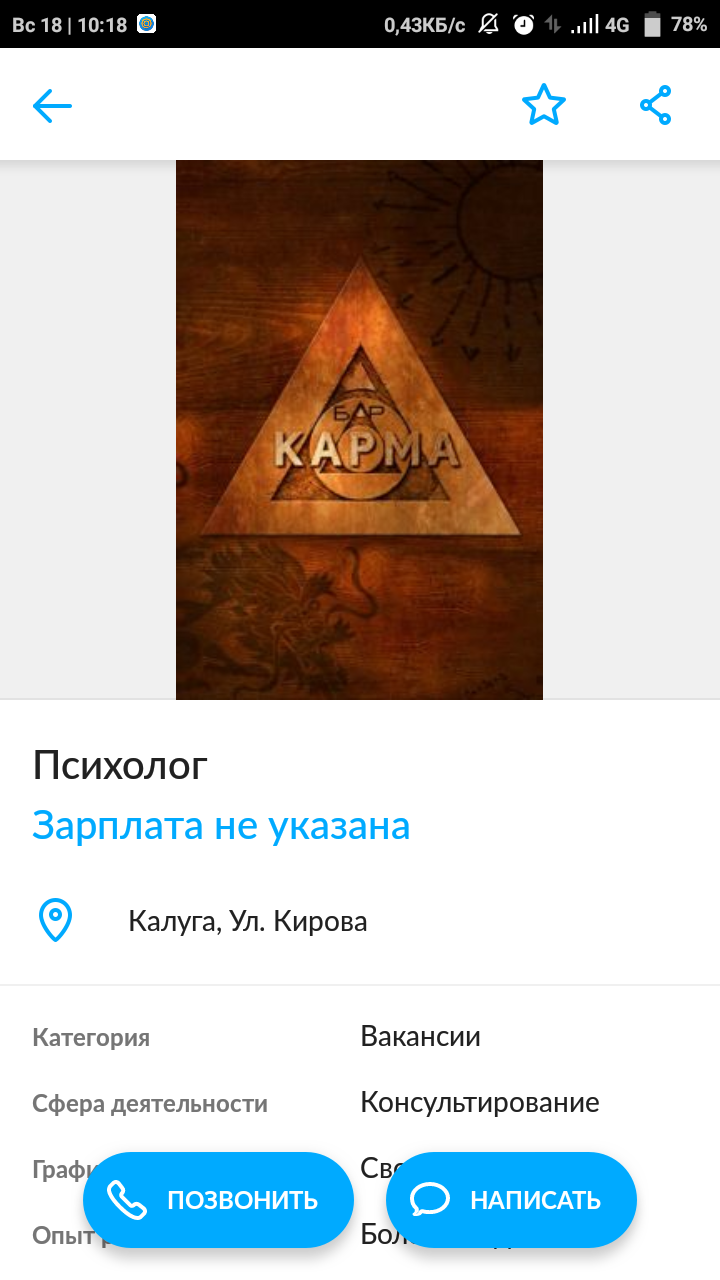Open the Бар Карма listing photo
720x1280 pixels.
[x=359, y=430]
